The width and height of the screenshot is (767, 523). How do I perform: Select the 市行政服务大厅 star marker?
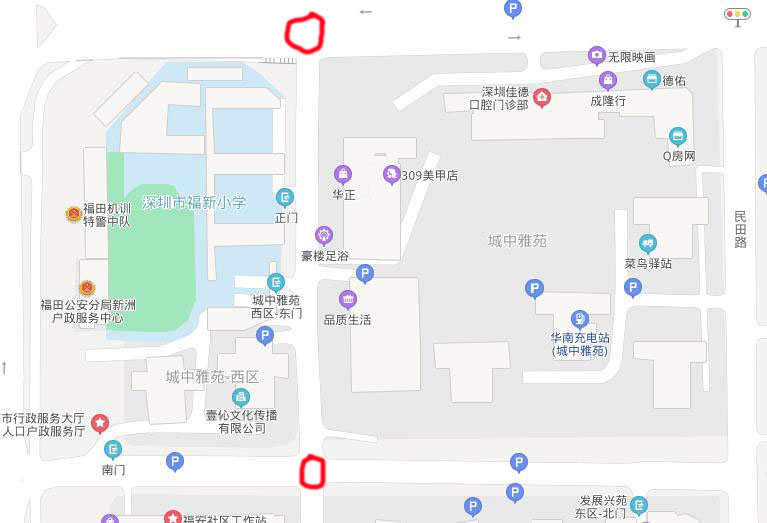(100, 423)
